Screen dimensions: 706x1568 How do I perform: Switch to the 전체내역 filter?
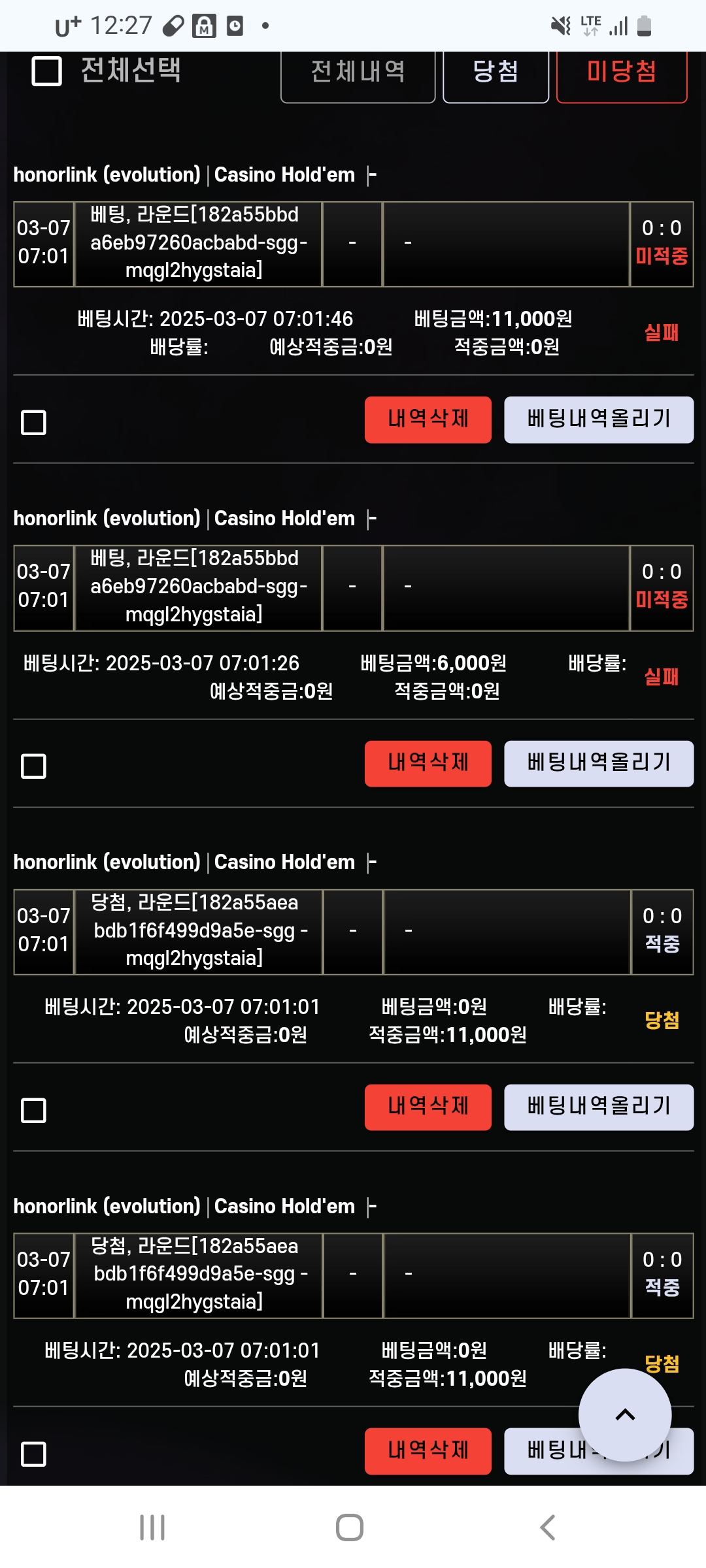point(358,73)
